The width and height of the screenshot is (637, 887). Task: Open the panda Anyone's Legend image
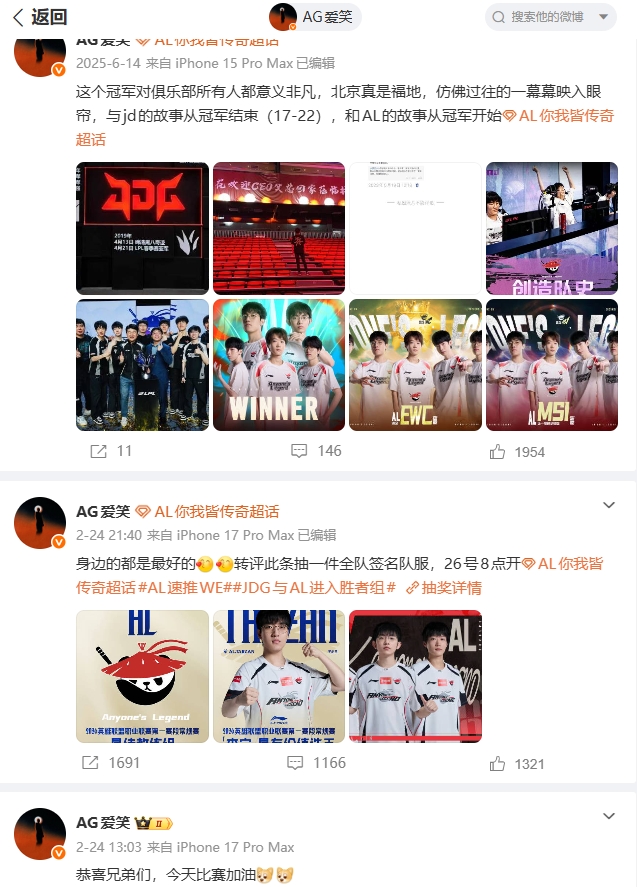[143, 676]
